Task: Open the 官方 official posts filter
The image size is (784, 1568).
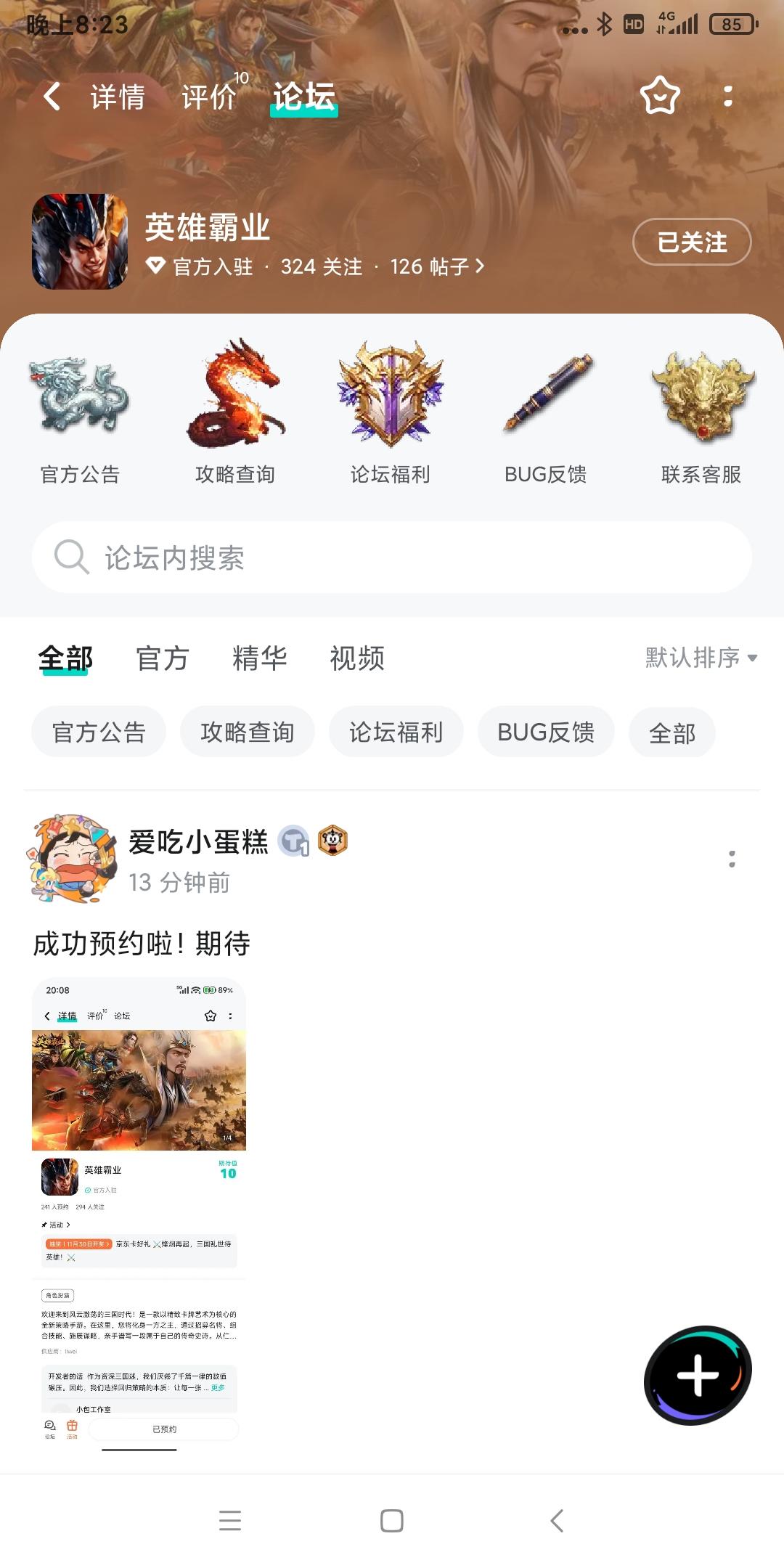Action: (162, 658)
